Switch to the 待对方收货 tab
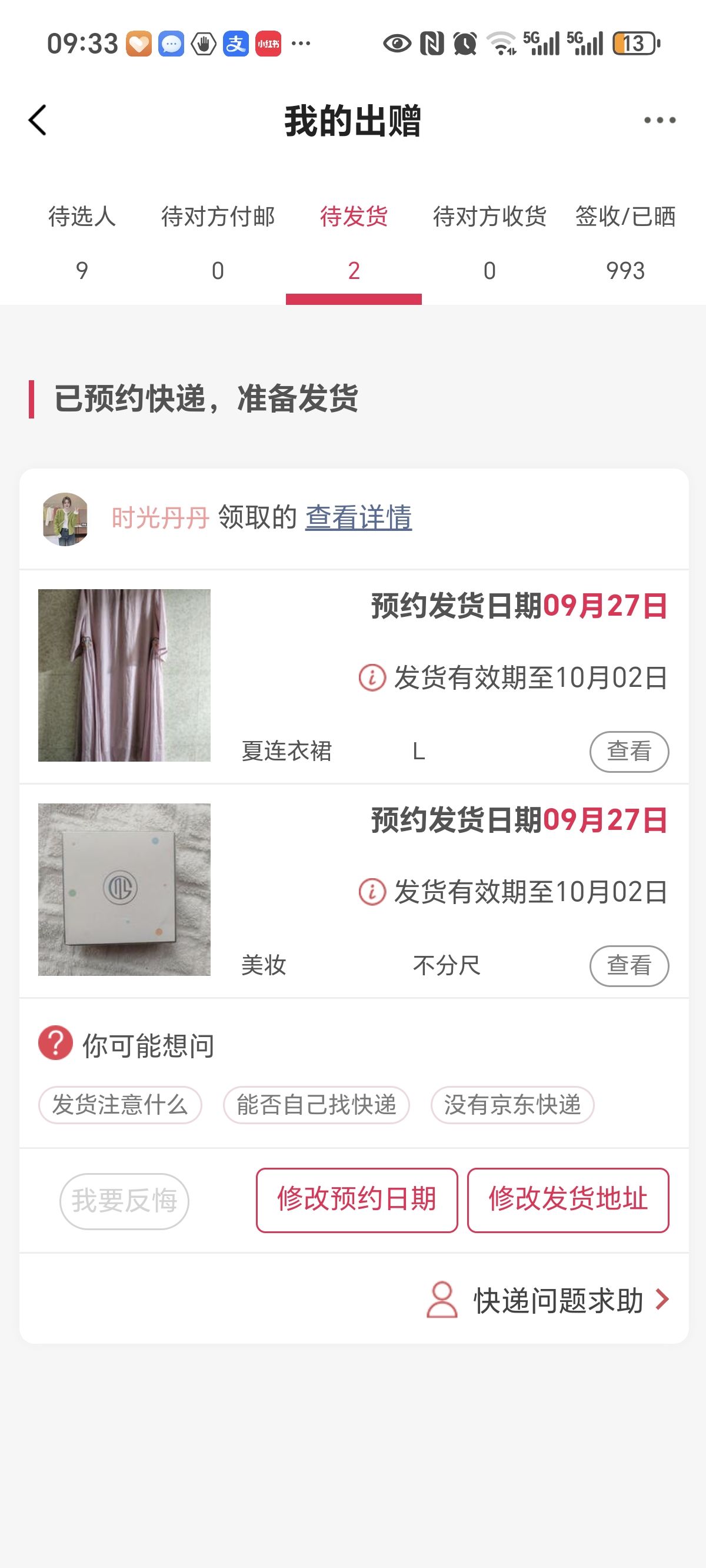 pos(489,242)
